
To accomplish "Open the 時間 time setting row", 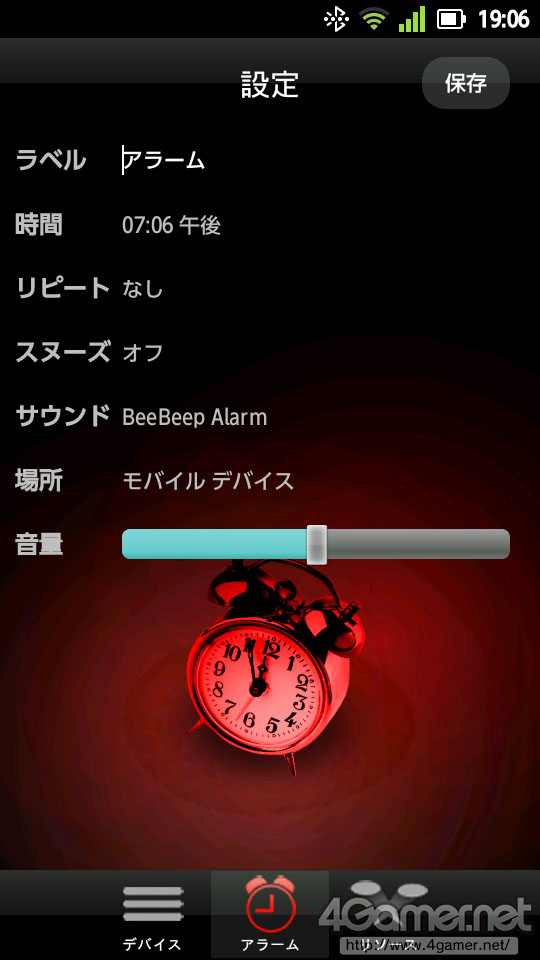I will (270, 225).
